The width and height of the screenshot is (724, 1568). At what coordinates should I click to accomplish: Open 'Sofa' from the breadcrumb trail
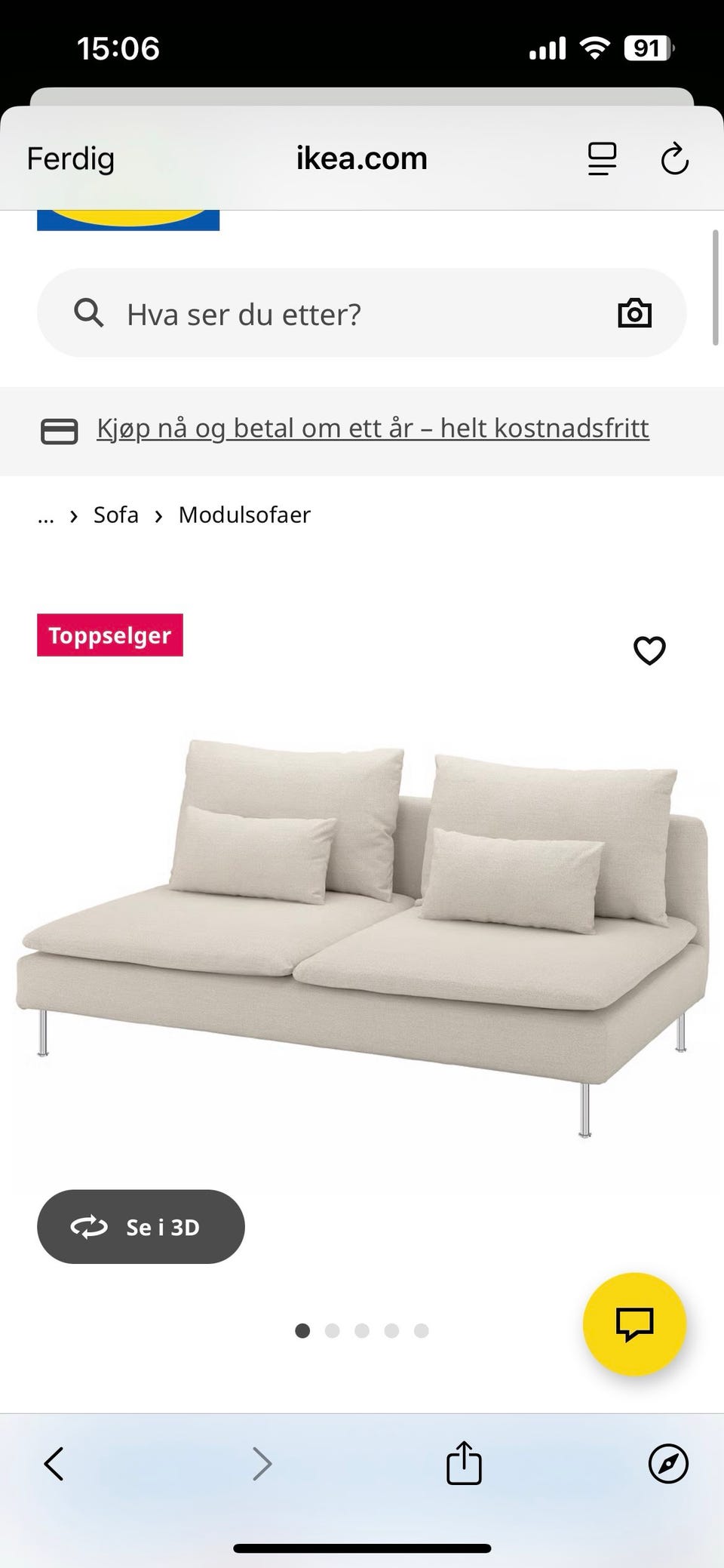coord(115,515)
